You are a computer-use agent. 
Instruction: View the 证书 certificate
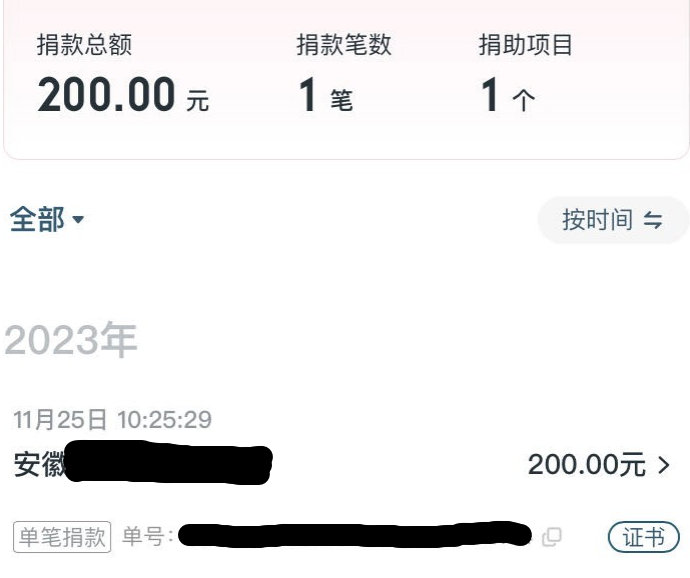643,537
